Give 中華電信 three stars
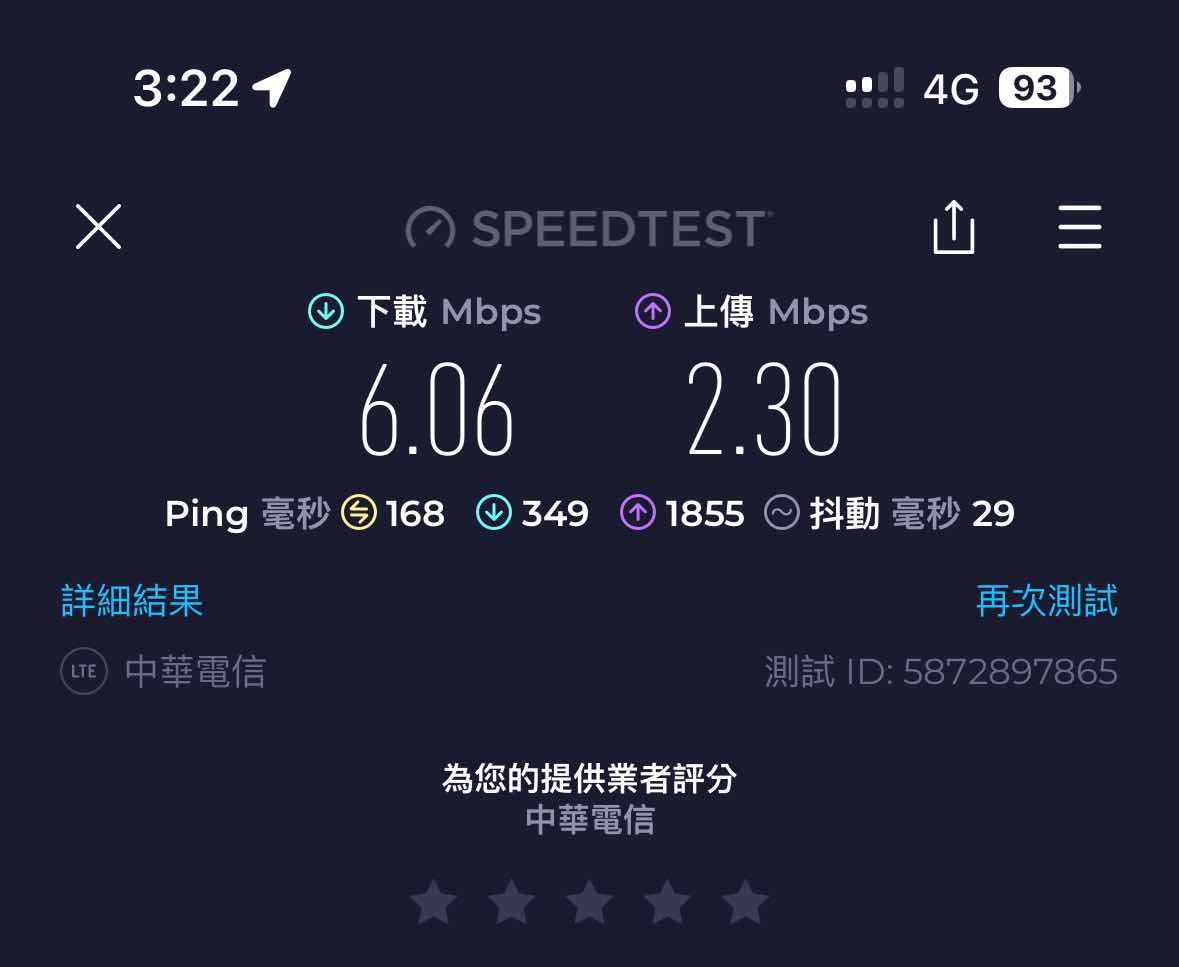Screen dimensions: 1179x967 click(590, 903)
